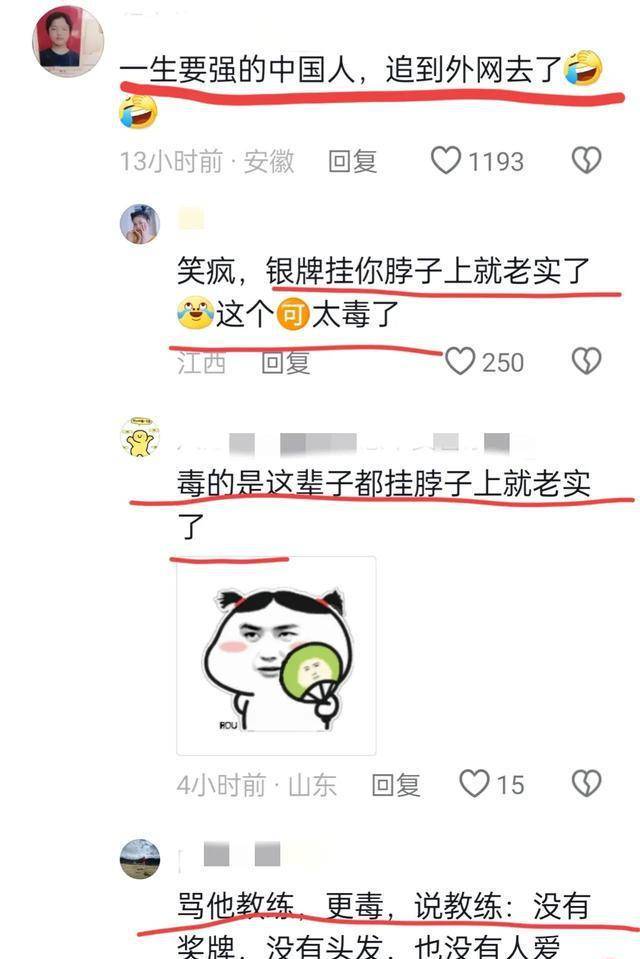Image resolution: width=640 pixels, height=959 pixels.
Task: Open the top commenter's profile avatar
Action: (x=68, y=42)
